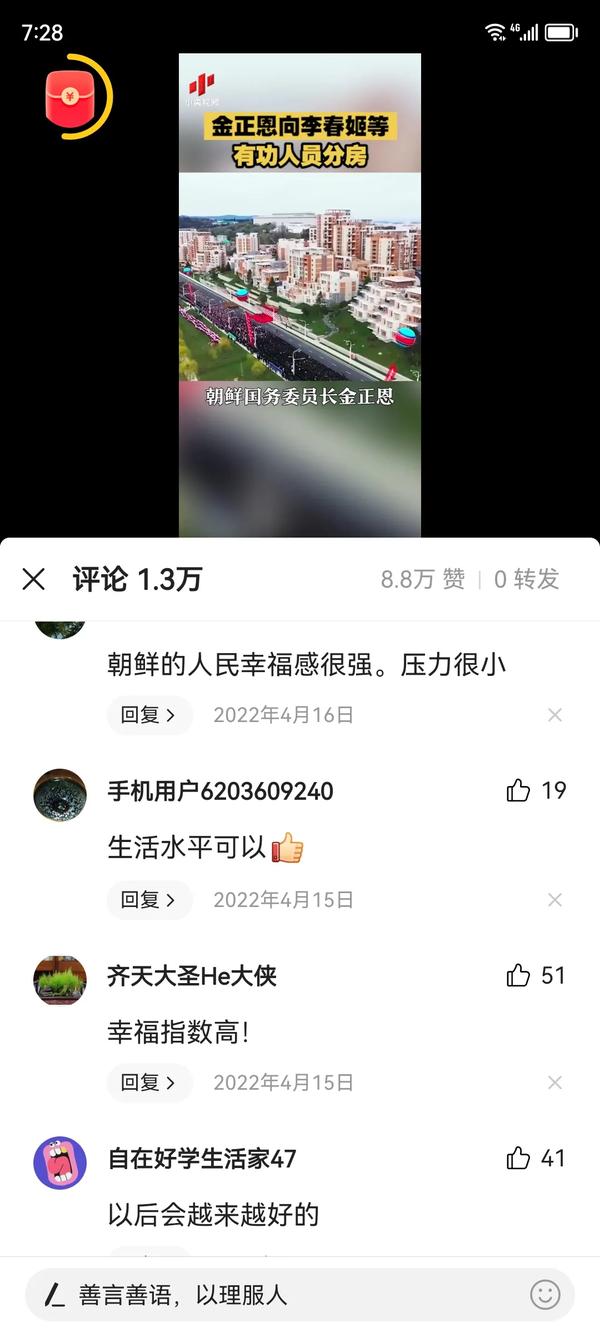Open the avatar of 手机用户6203609240
The image size is (600, 1333).
coord(60,795)
